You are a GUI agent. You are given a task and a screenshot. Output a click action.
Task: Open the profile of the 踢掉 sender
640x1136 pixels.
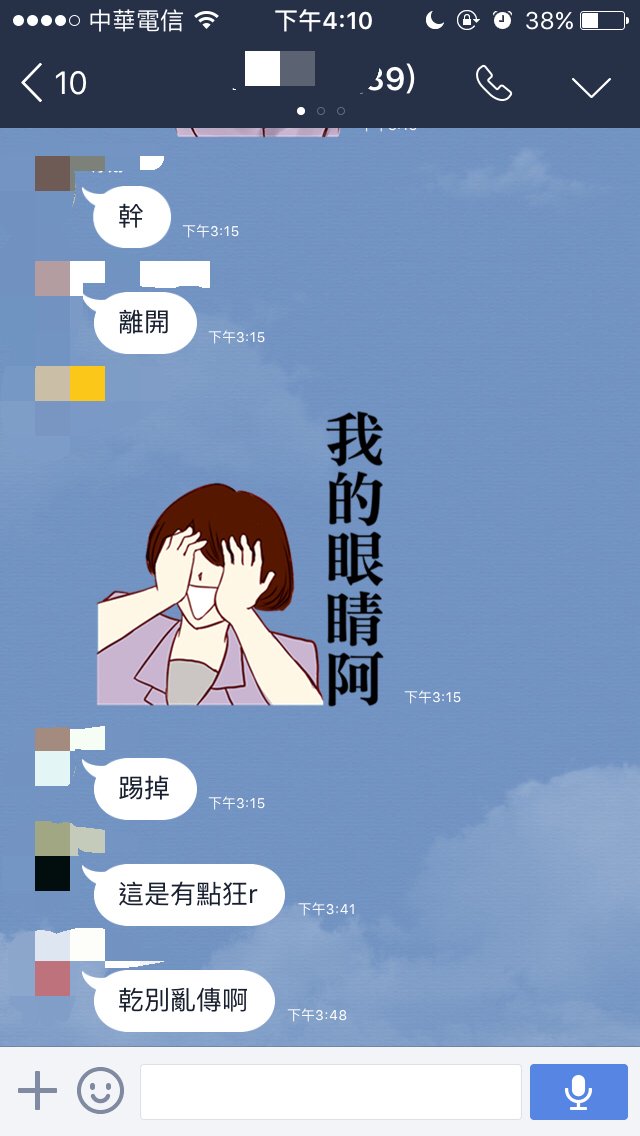(x=53, y=756)
